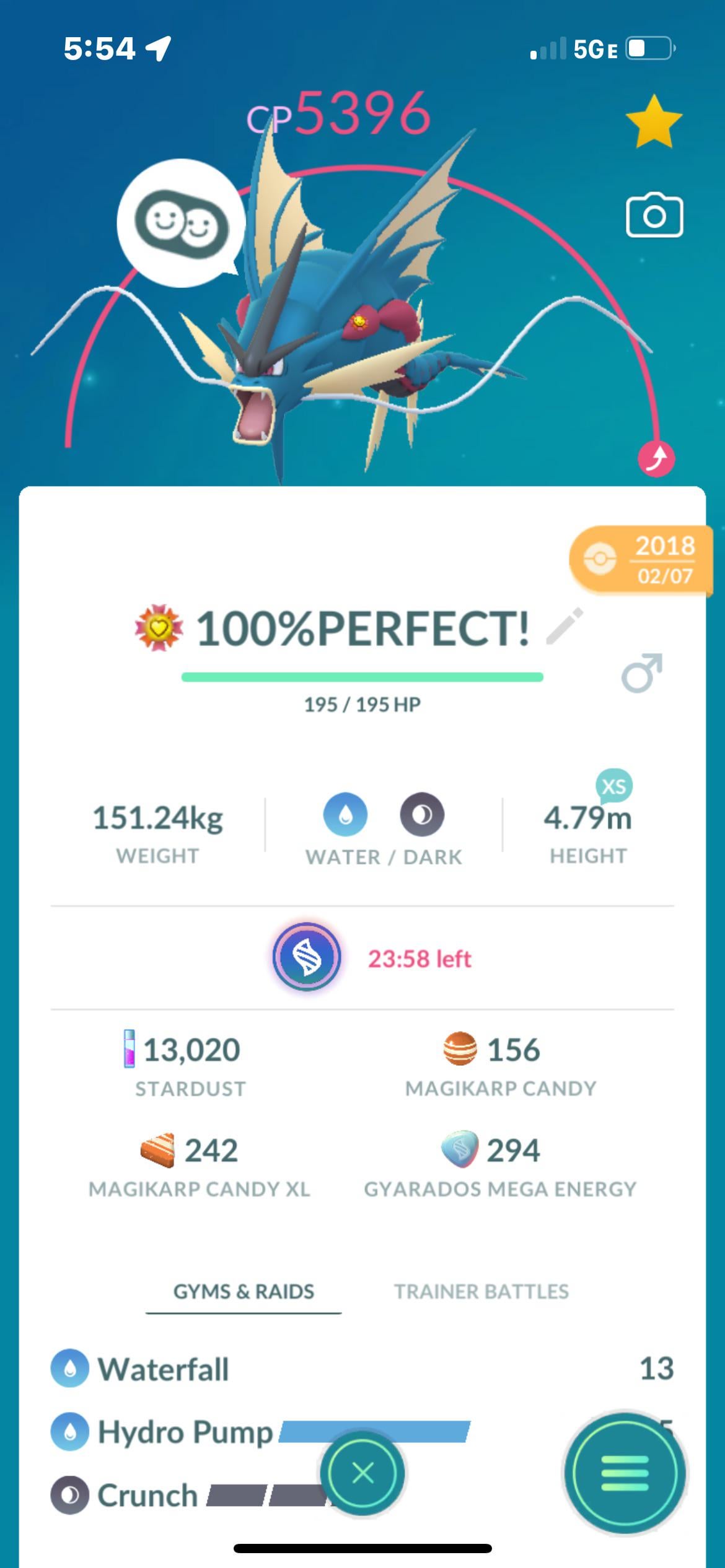Screen dimensions: 725x1568
Task: Toggle the favorite star
Action: click(654, 121)
